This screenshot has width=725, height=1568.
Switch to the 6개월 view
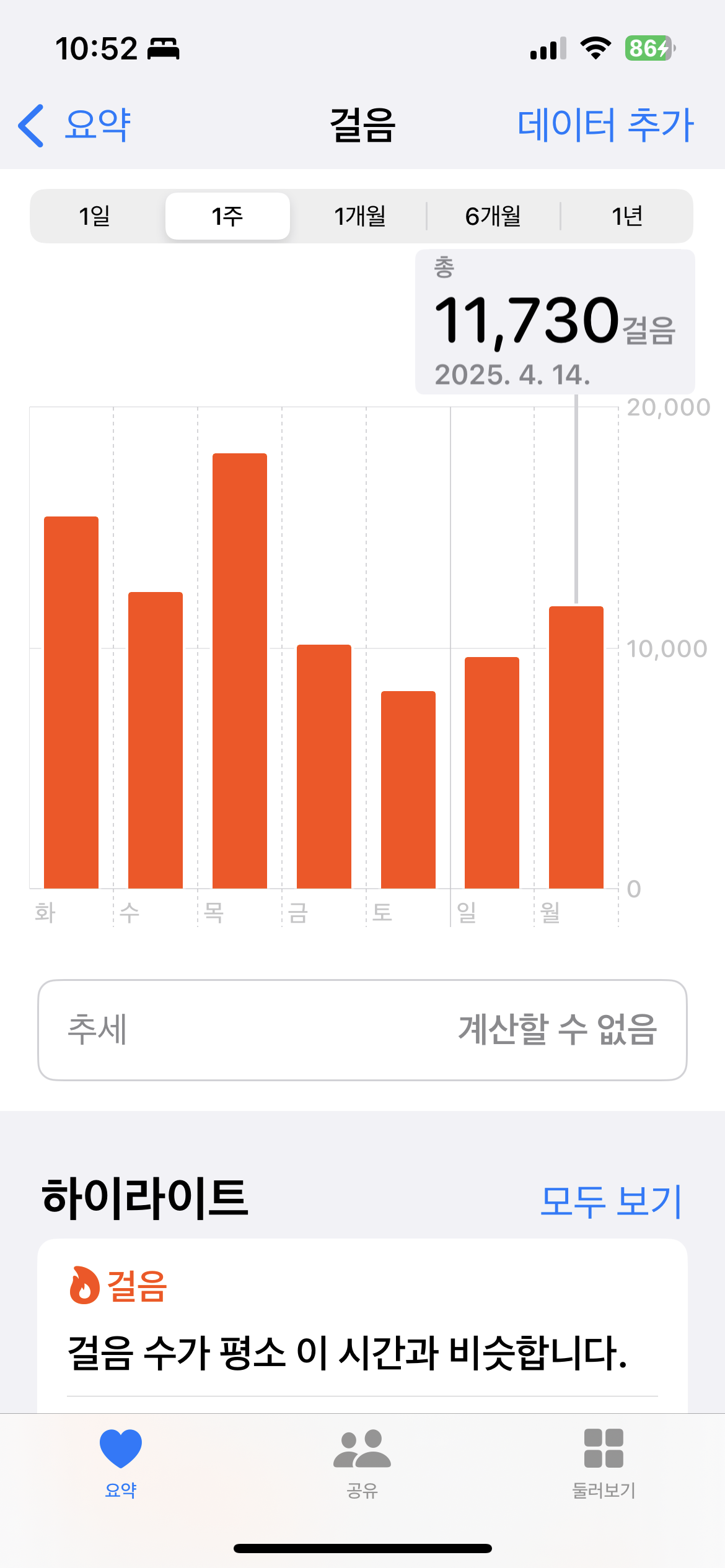point(493,216)
